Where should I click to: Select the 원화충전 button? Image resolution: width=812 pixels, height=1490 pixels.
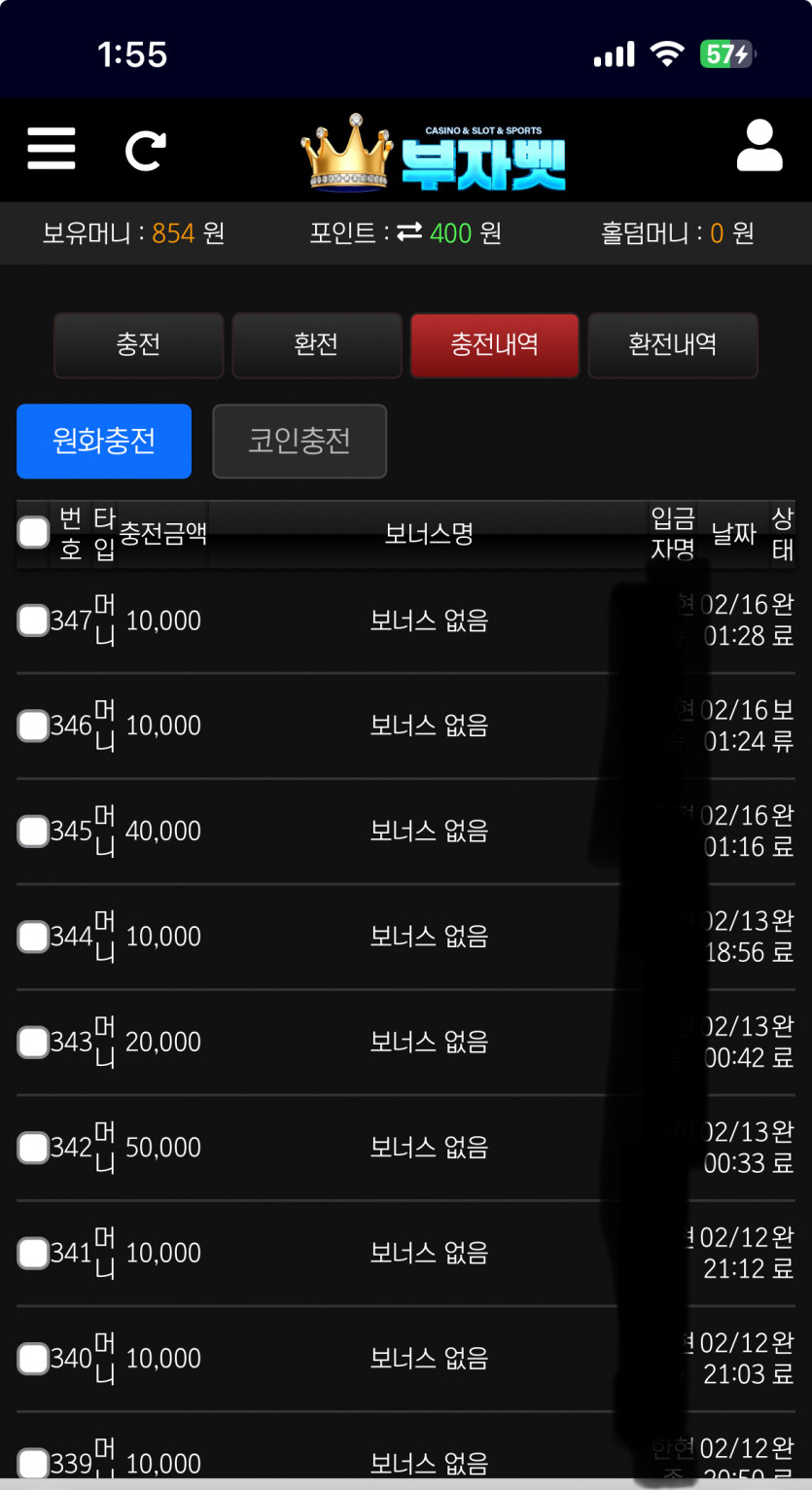[104, 441]
